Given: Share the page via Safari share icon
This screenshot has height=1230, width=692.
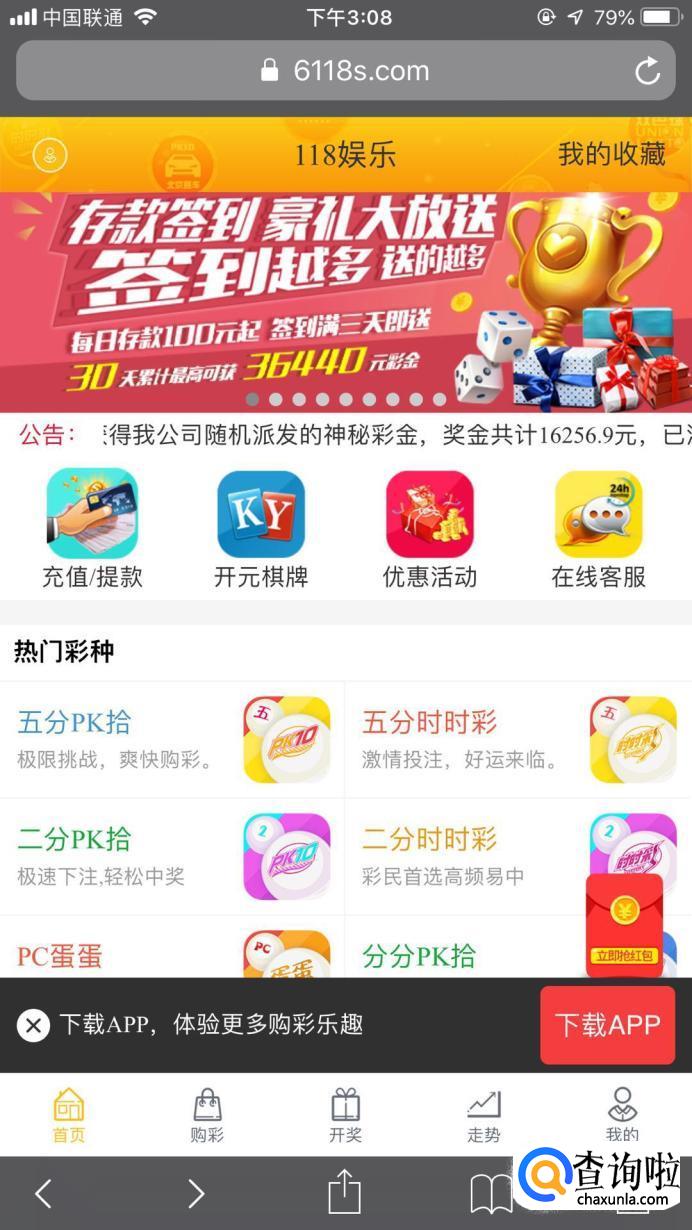Looking at the screenshot, I should tap(344, 1193).
